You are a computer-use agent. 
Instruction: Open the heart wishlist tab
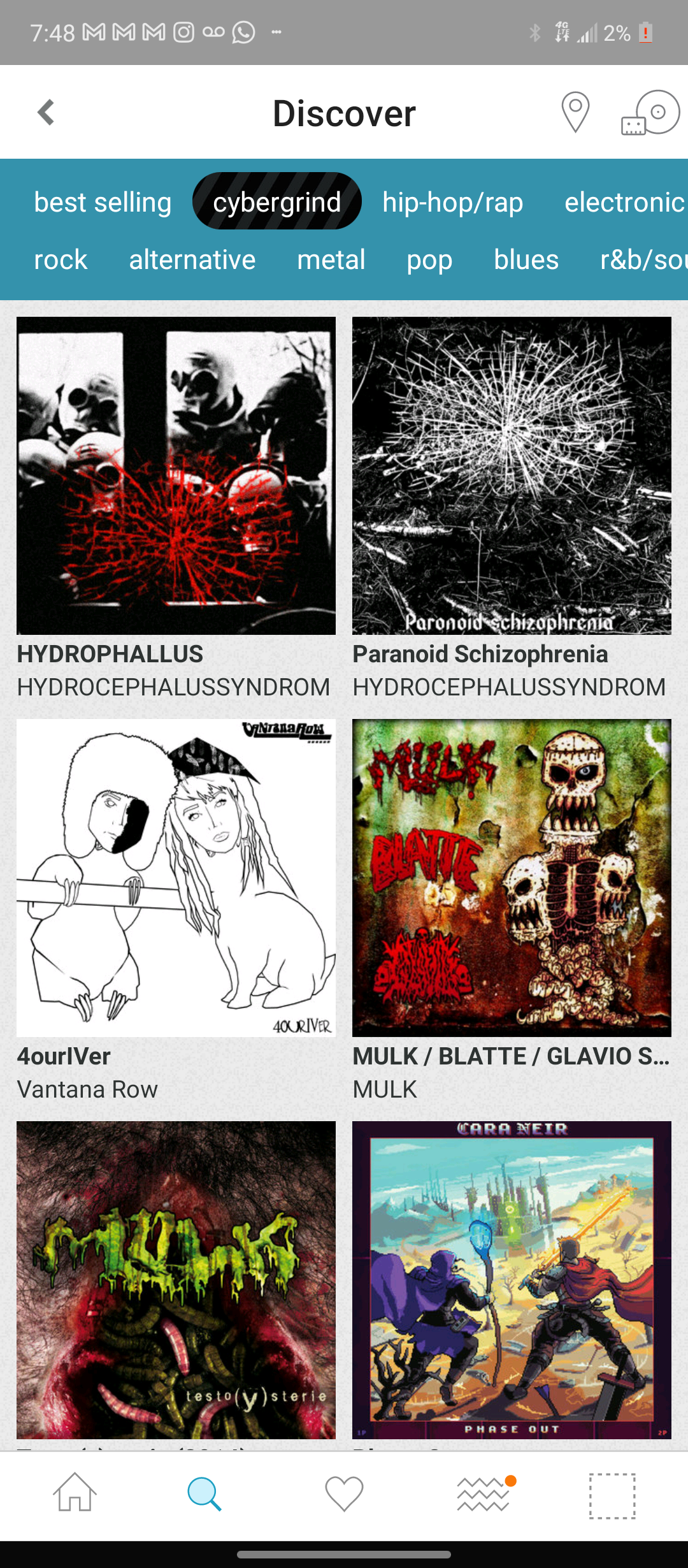344,1494
